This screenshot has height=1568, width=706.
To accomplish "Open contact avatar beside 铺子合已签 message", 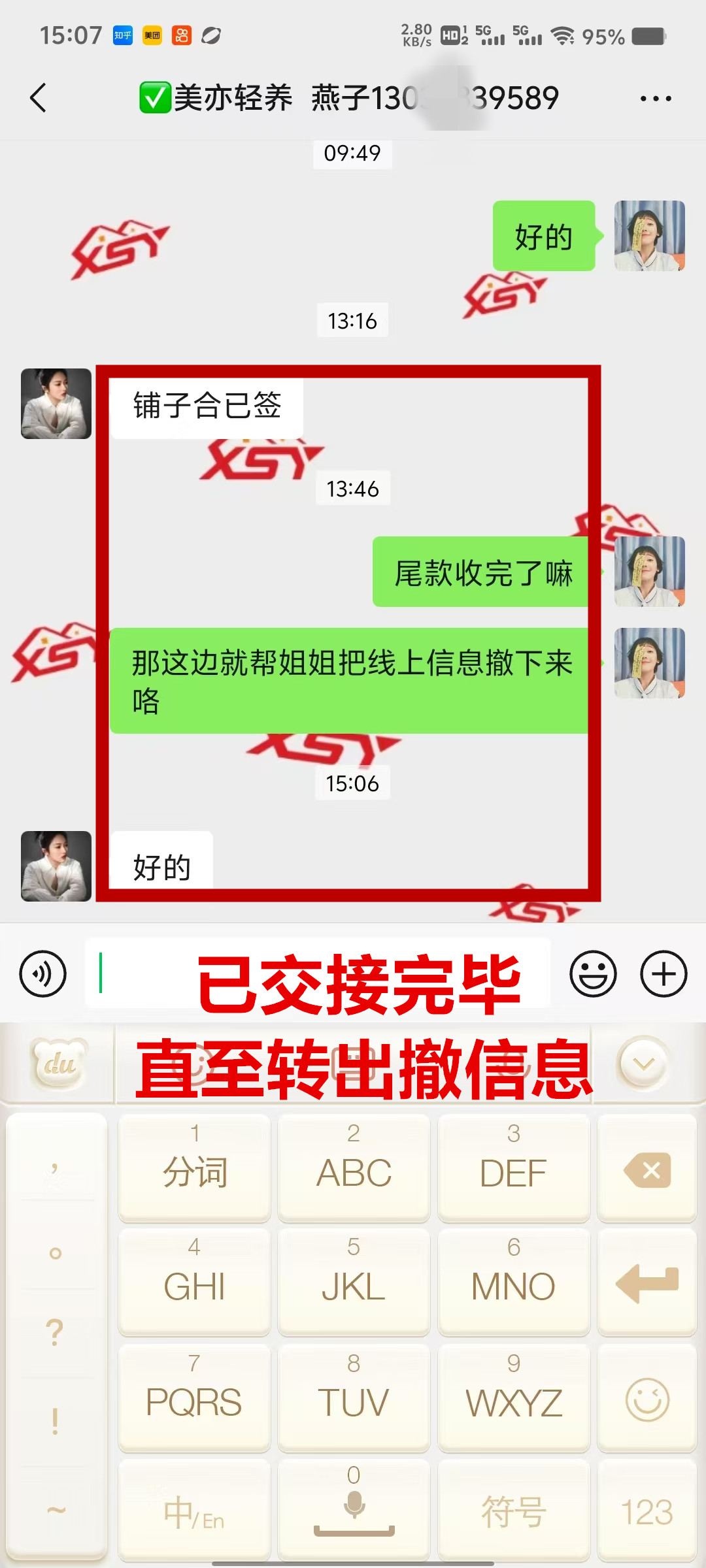I will pos(56,404).
